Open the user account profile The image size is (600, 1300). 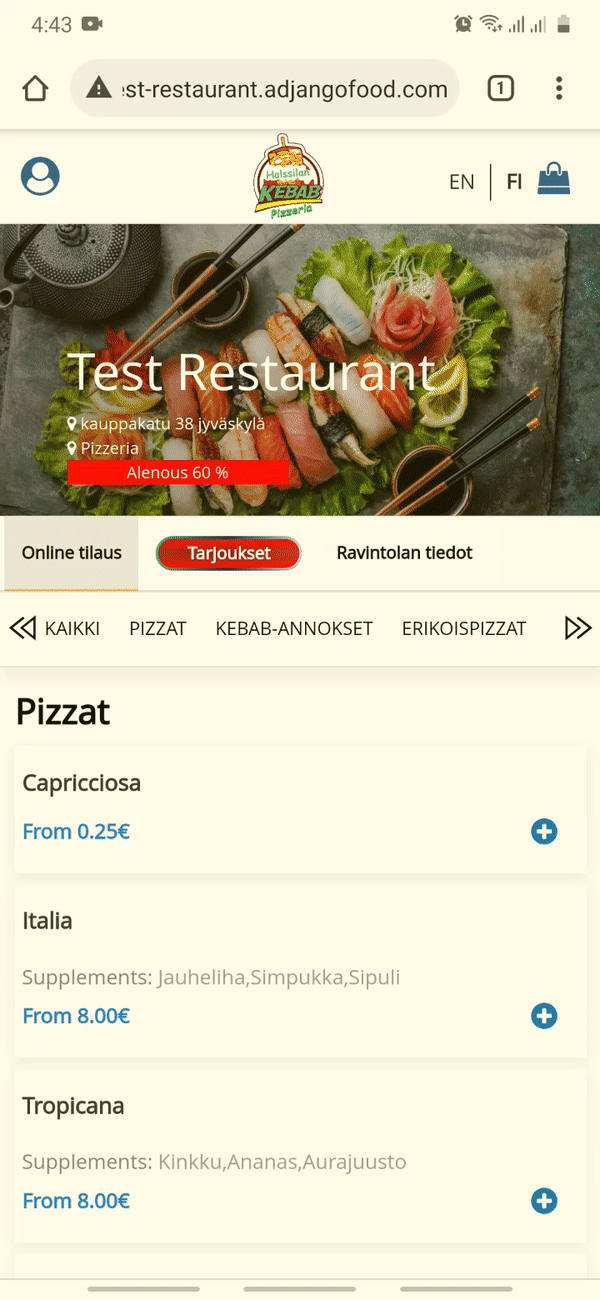[x=40, y=177]
